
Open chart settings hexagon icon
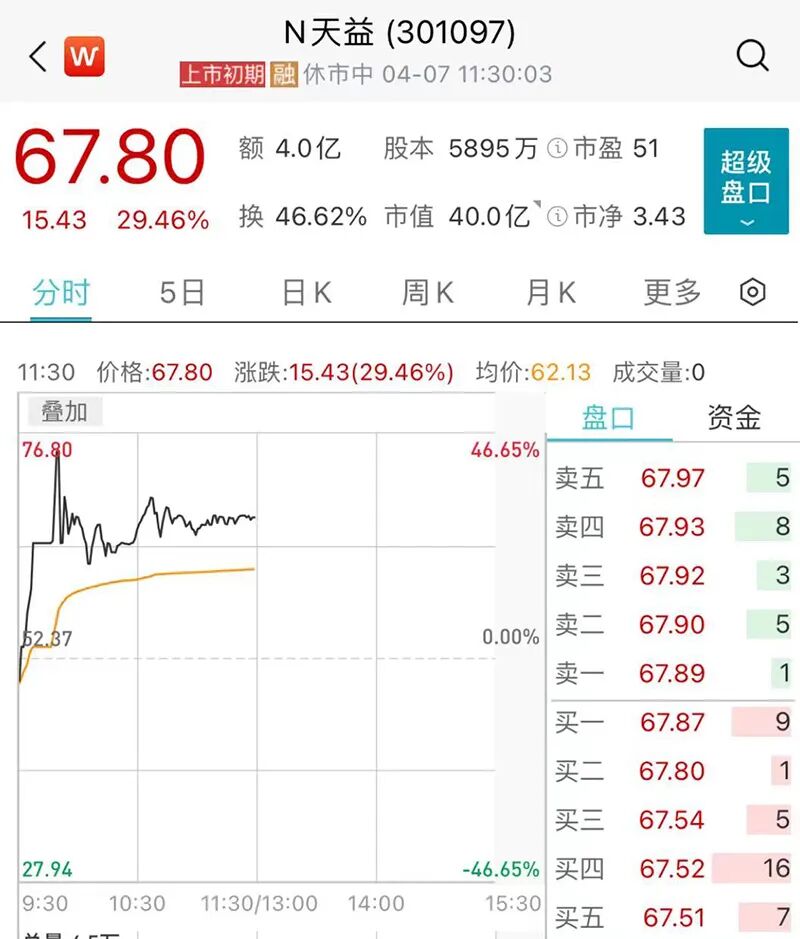click(x=753, y=292)
